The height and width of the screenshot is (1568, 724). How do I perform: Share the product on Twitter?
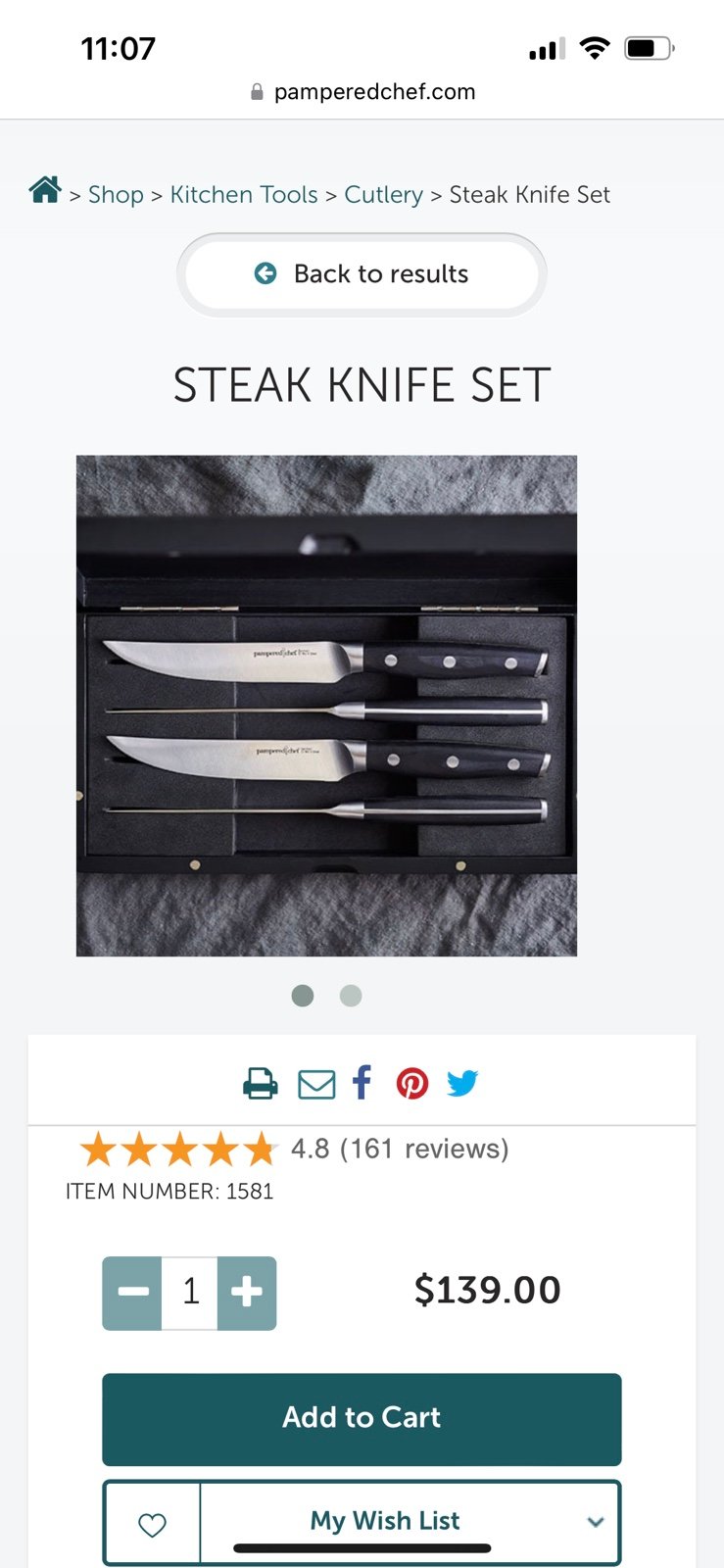462,1083
